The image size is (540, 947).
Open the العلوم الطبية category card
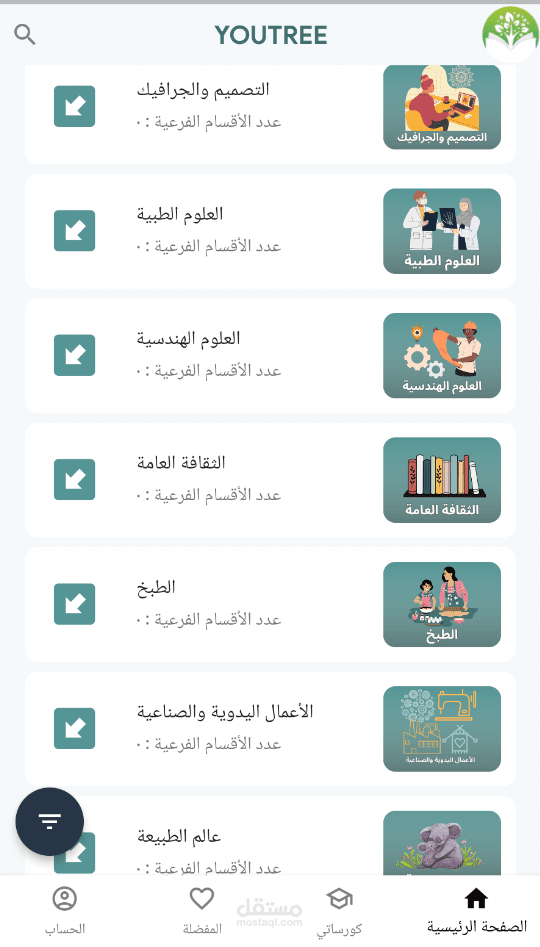[x=270, y=231]
